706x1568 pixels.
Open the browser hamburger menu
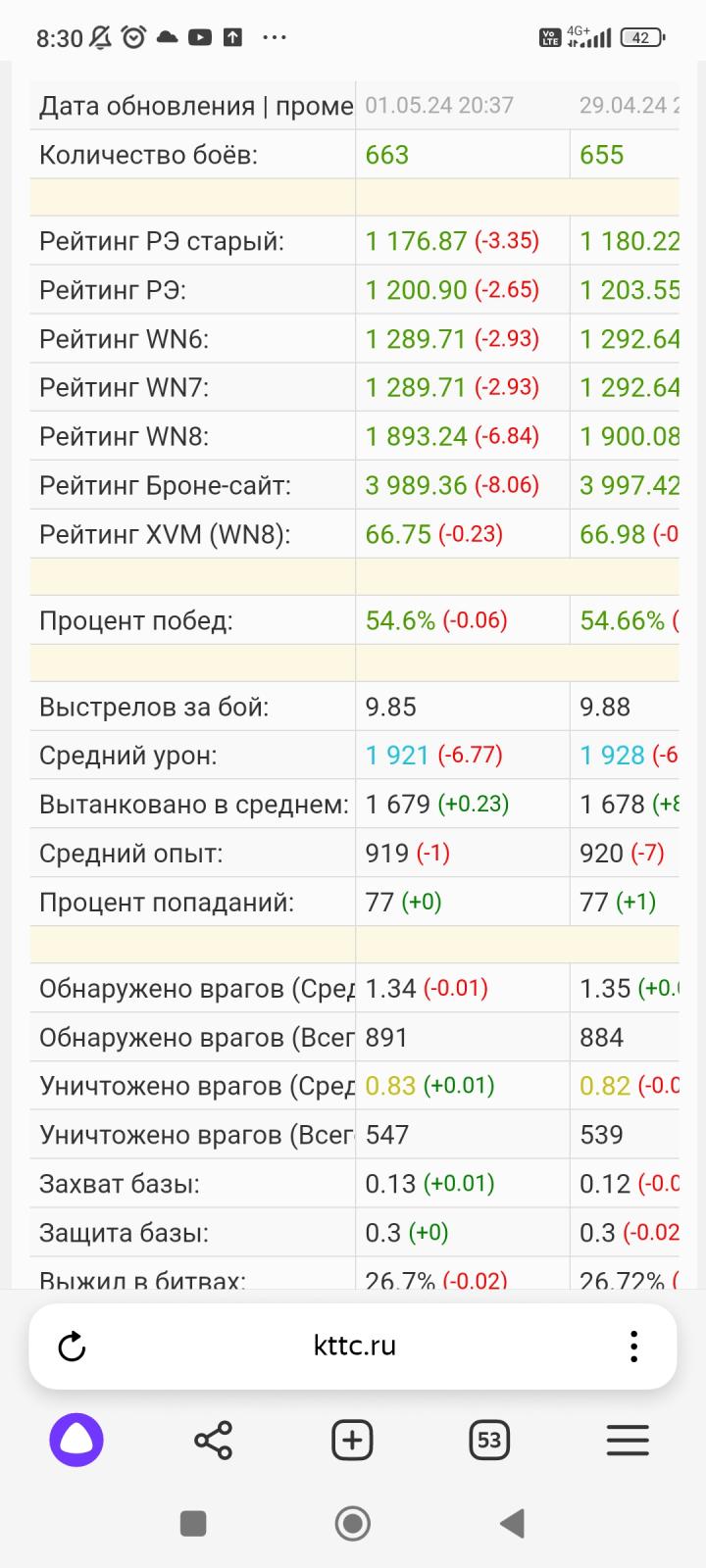(x=628, y=1440)
